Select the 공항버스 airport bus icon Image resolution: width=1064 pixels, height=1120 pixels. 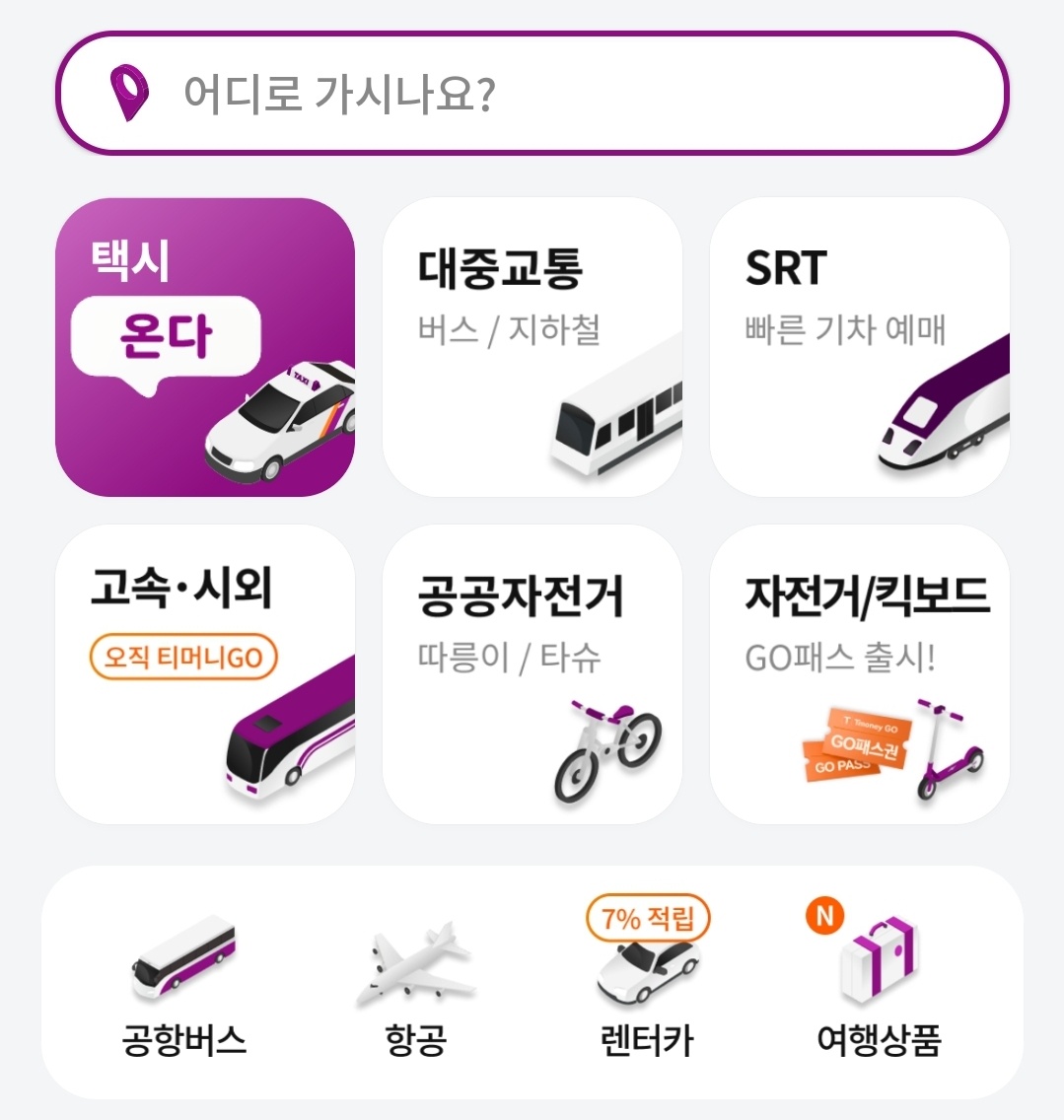[182, 976]
